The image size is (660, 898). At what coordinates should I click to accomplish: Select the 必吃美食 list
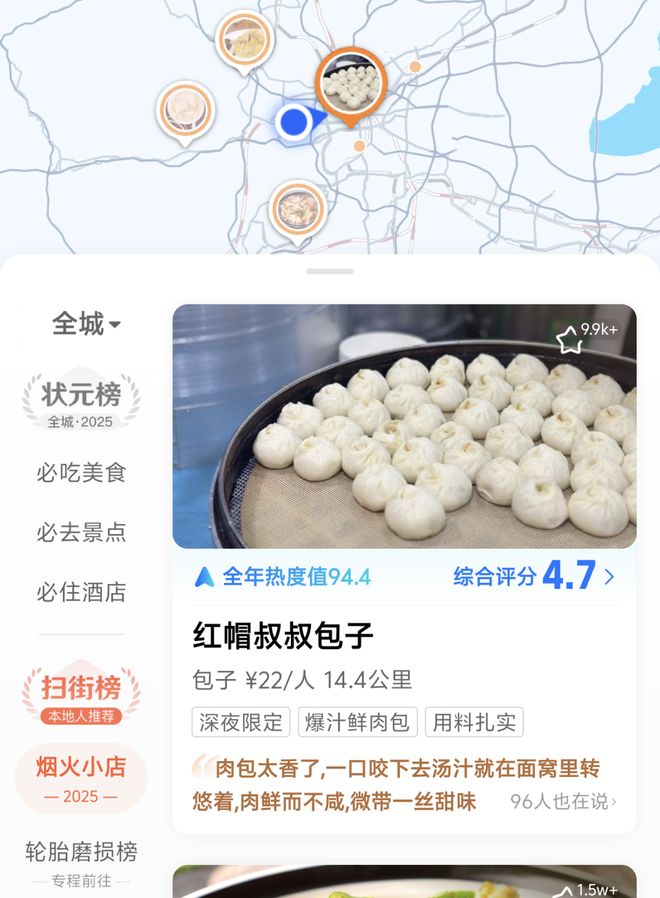pyautogui.click(x=81, y=472)
